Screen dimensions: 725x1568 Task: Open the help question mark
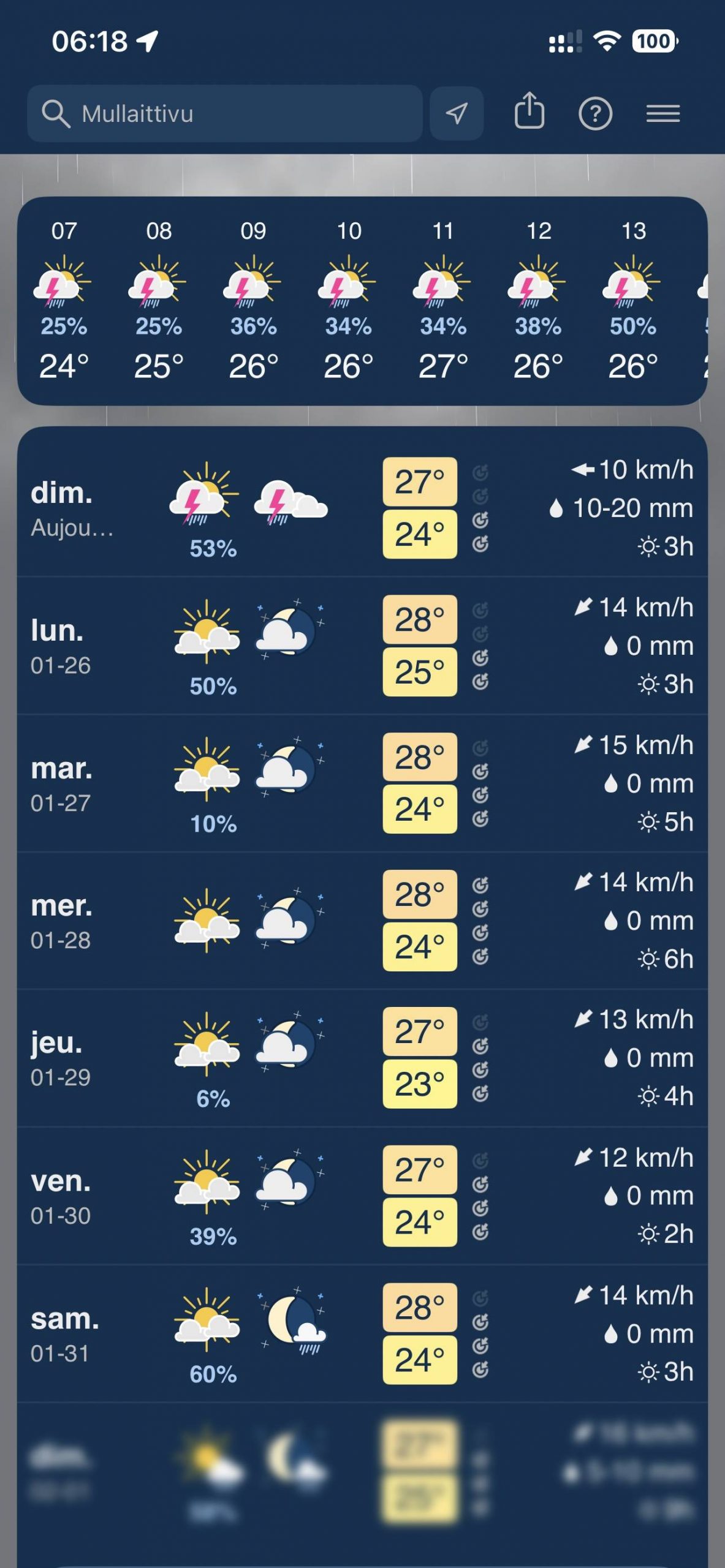595,114
